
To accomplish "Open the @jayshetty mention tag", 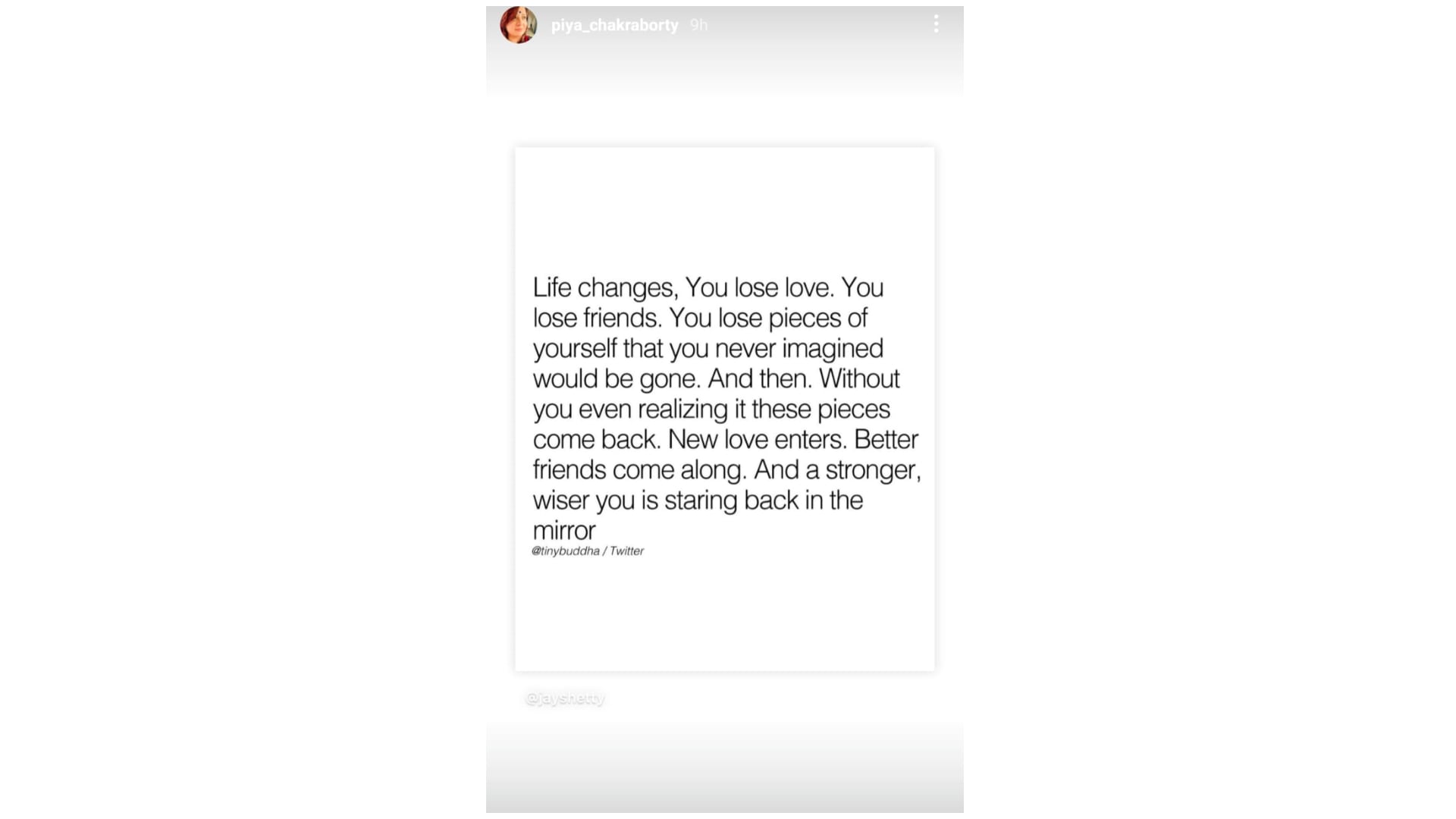I will [x=565, y=698].
